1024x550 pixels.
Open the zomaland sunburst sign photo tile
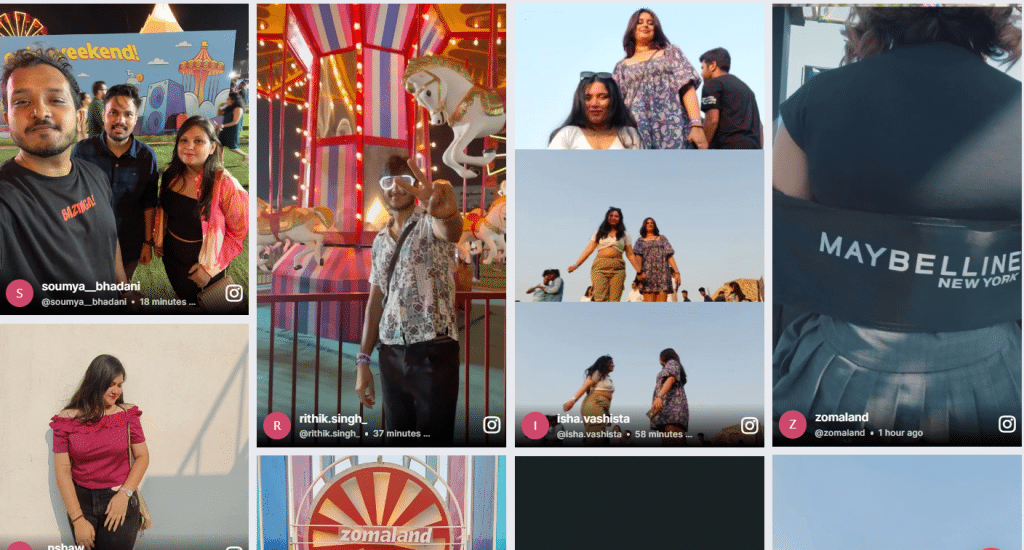381,505
